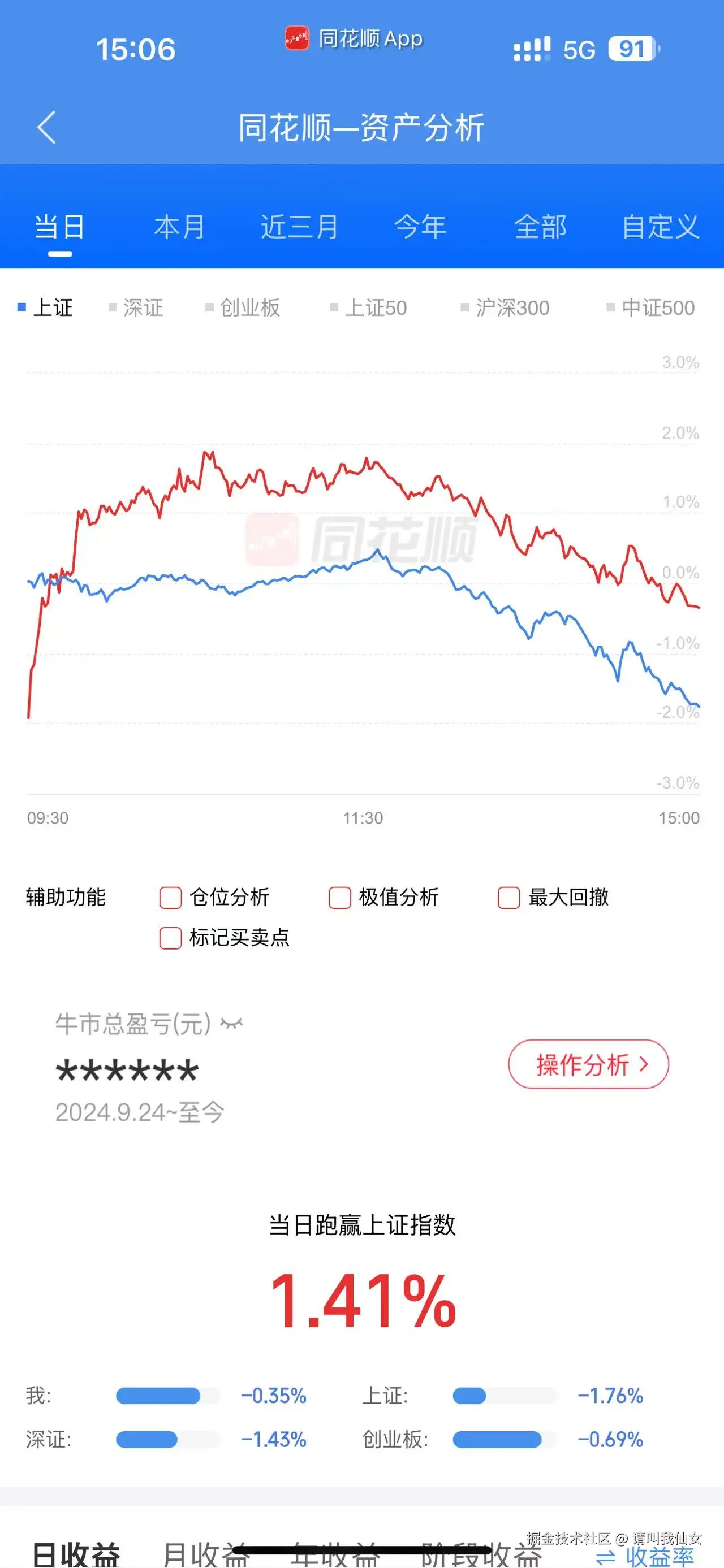The image size is (724, 1568).
Task: Click the eye icon to reveal 牛市总盈亏
Action: (231, 1022)
